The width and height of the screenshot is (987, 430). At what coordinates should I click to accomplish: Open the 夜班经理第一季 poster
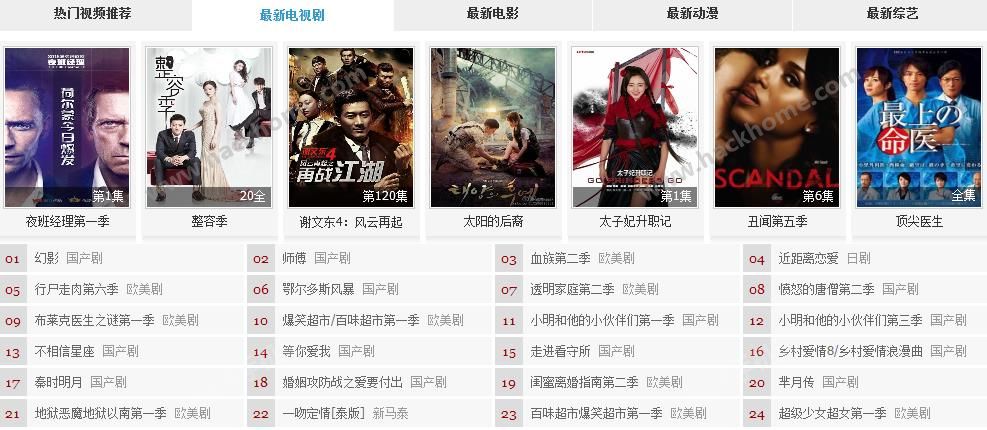coord(67,128)
